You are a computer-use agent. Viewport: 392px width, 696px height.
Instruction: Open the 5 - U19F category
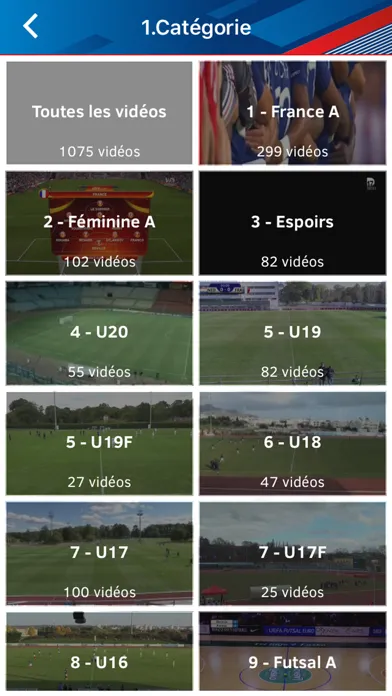click(99, 443)
